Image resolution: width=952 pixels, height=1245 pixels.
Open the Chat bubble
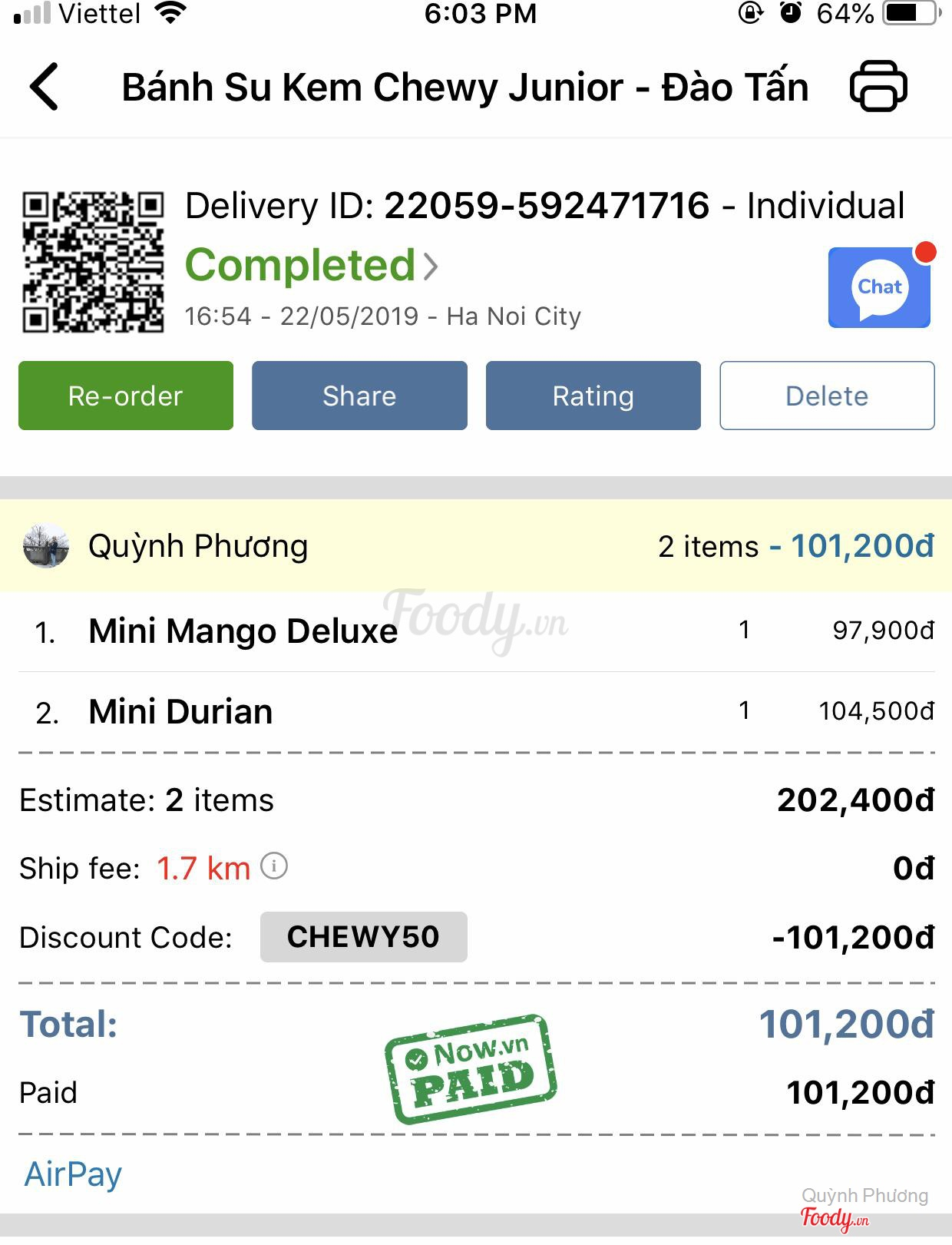(880, 287)
